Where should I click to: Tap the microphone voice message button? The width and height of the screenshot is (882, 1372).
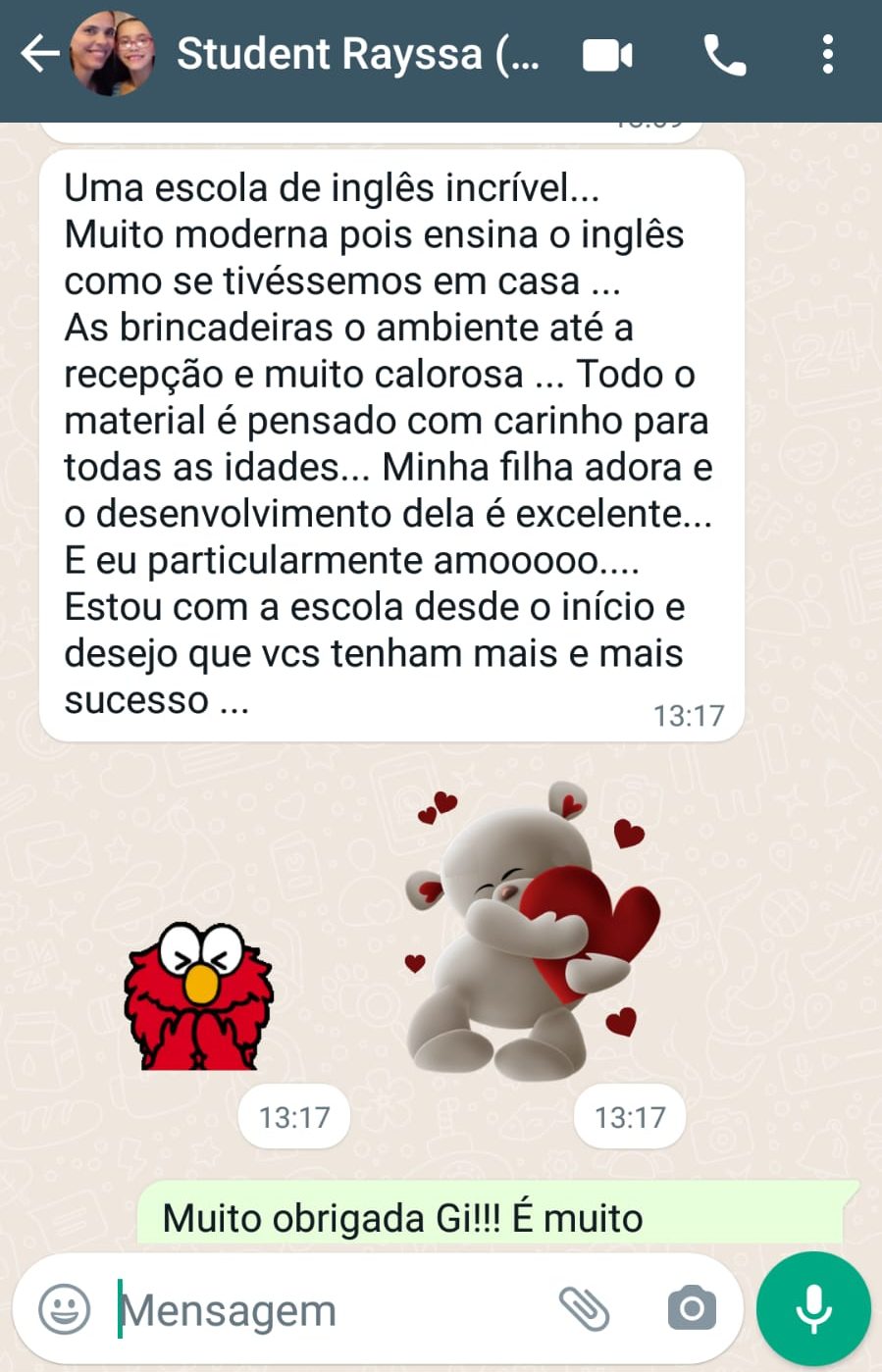tap(813, 1308)
